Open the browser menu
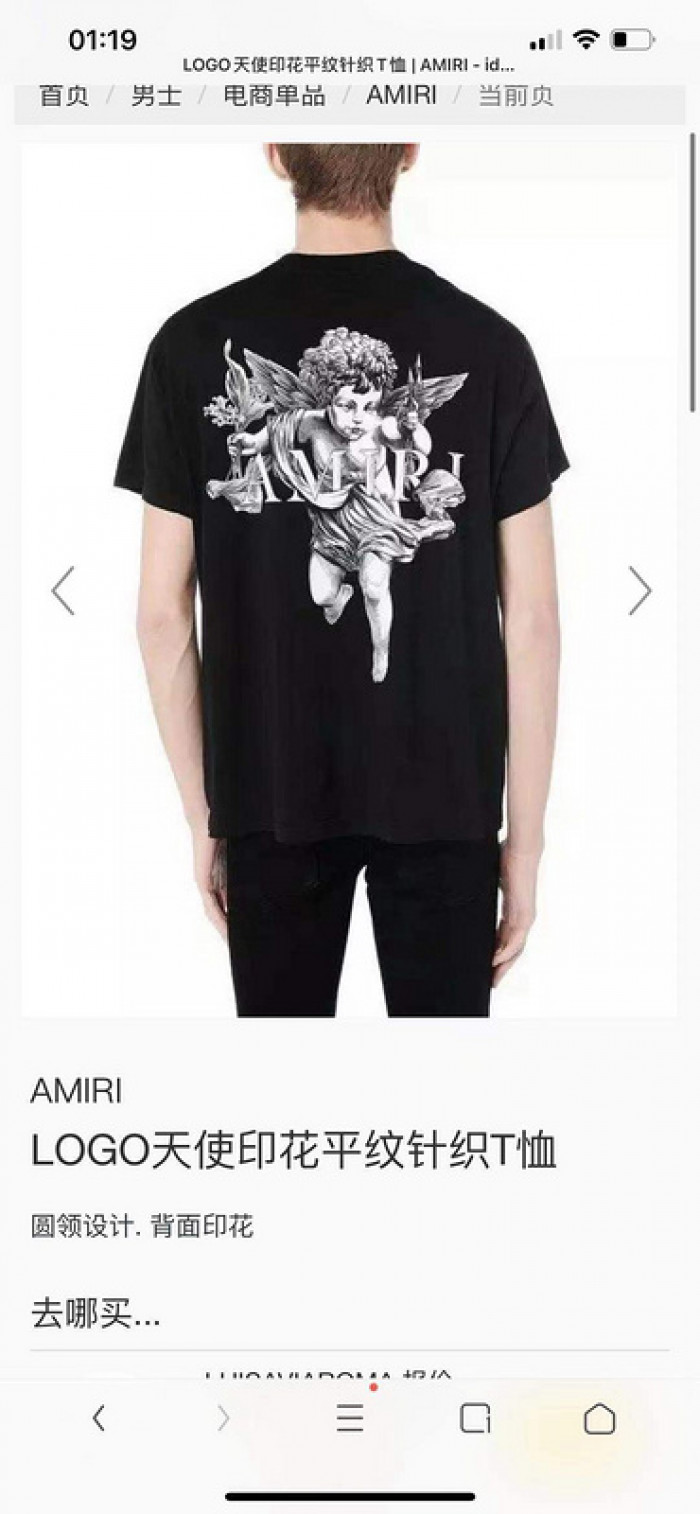This screenshot has height=1514, width=700. point(349,1418)
